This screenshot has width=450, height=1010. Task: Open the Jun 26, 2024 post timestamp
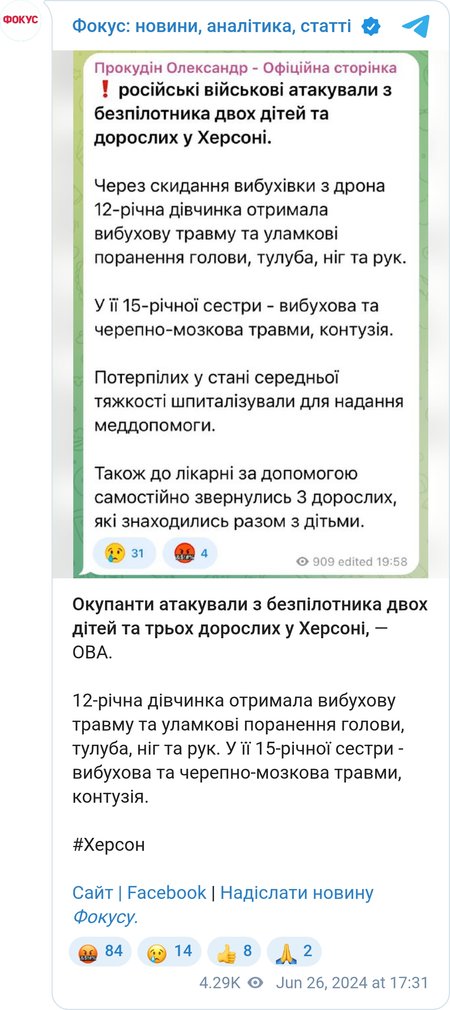click(352, 983)
